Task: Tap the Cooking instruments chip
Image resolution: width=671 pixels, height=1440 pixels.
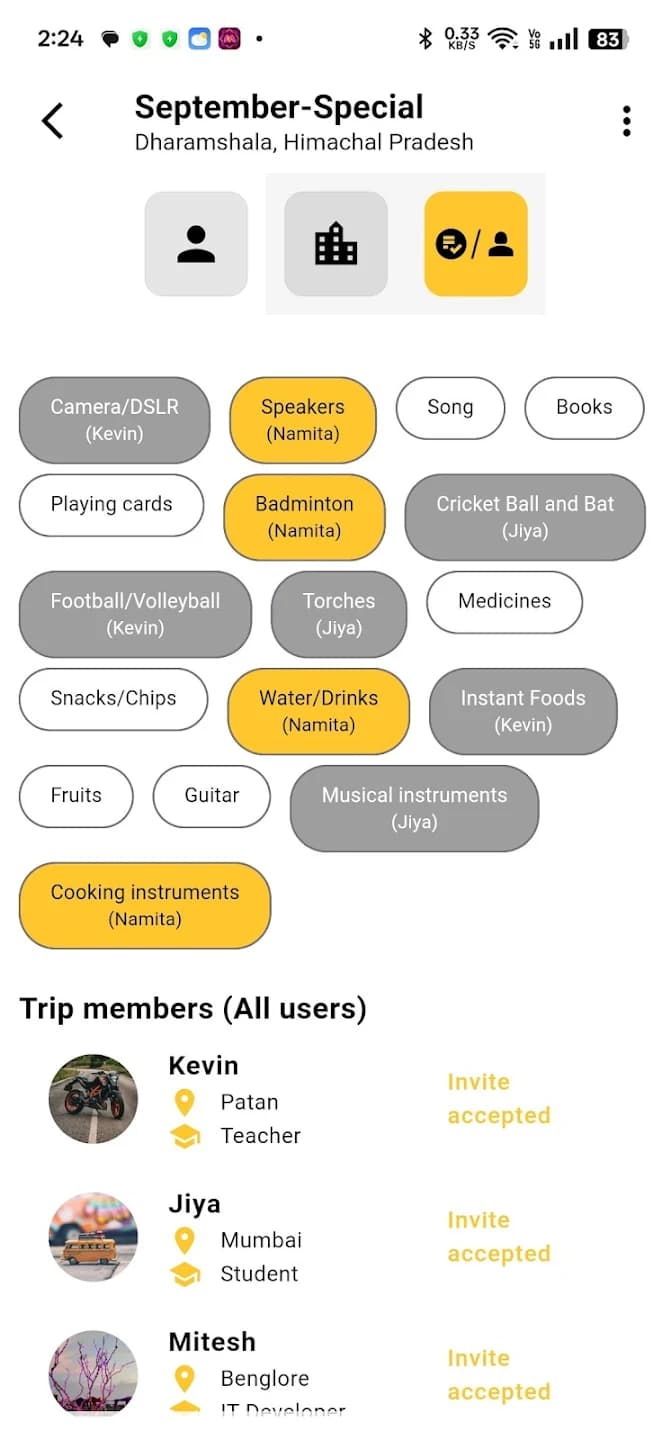Action: click(x=145, y=905)
